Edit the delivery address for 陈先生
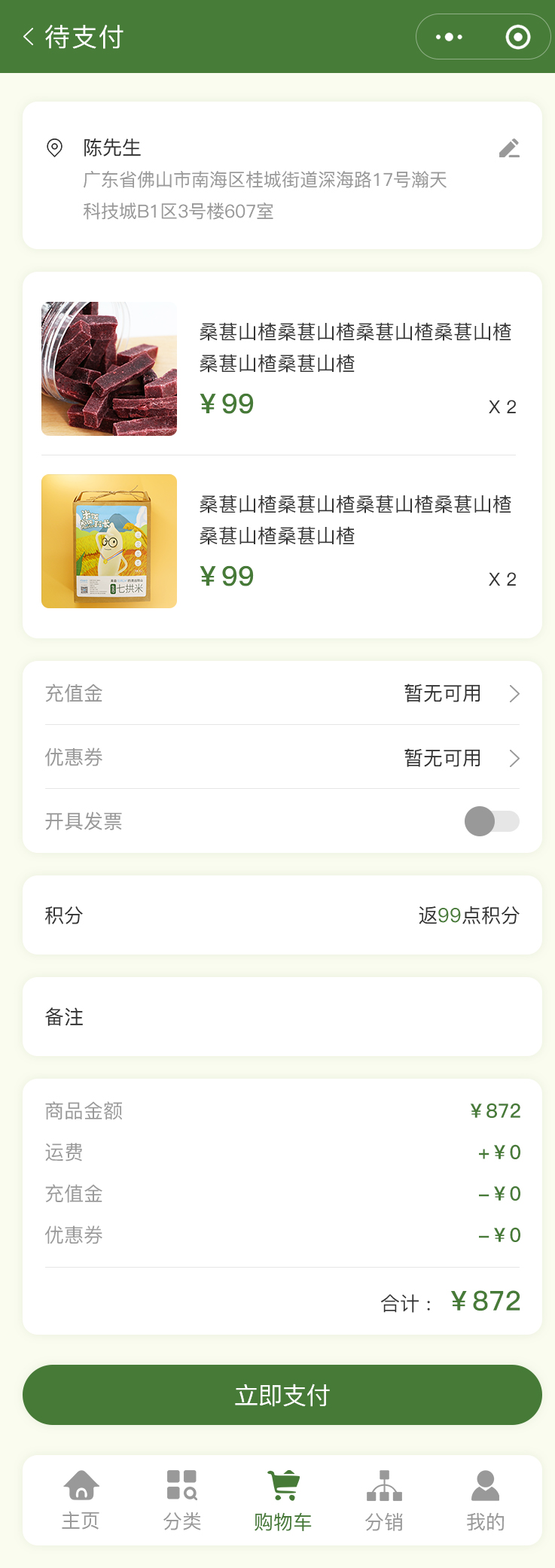Screen dimensions: 555x1568 [x=509, y=148]
